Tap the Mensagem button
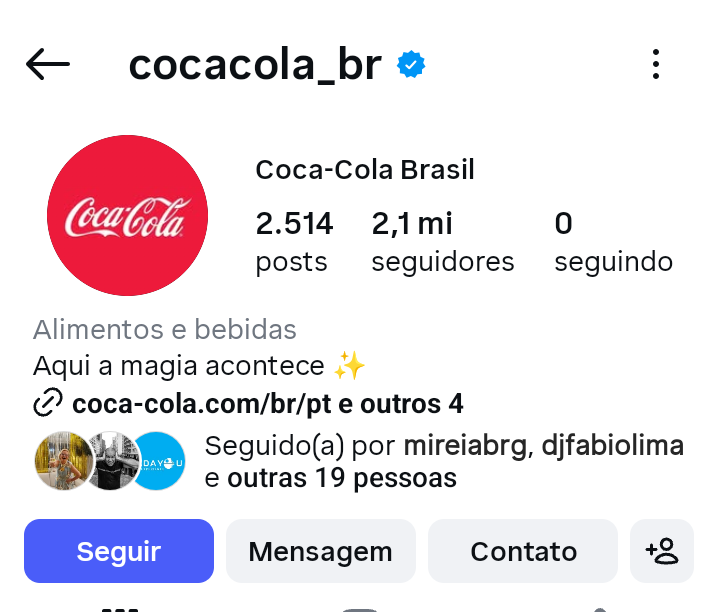Image resolution: width=720 pixels, height=612 pixels. click(x=320, y=551)
